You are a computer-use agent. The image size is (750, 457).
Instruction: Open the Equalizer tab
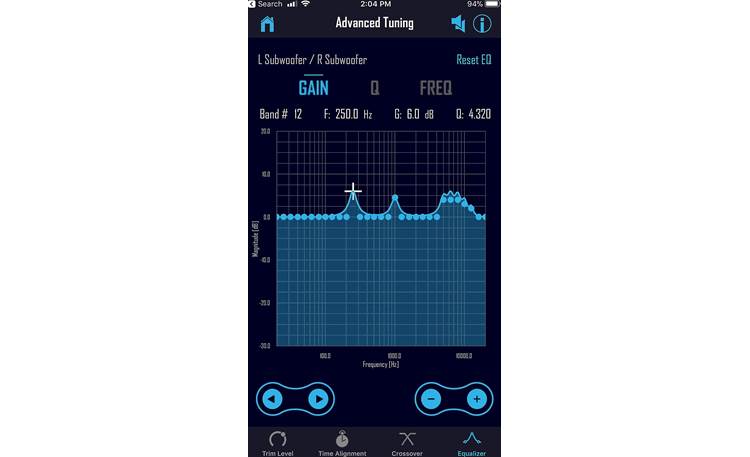point(470,443)
